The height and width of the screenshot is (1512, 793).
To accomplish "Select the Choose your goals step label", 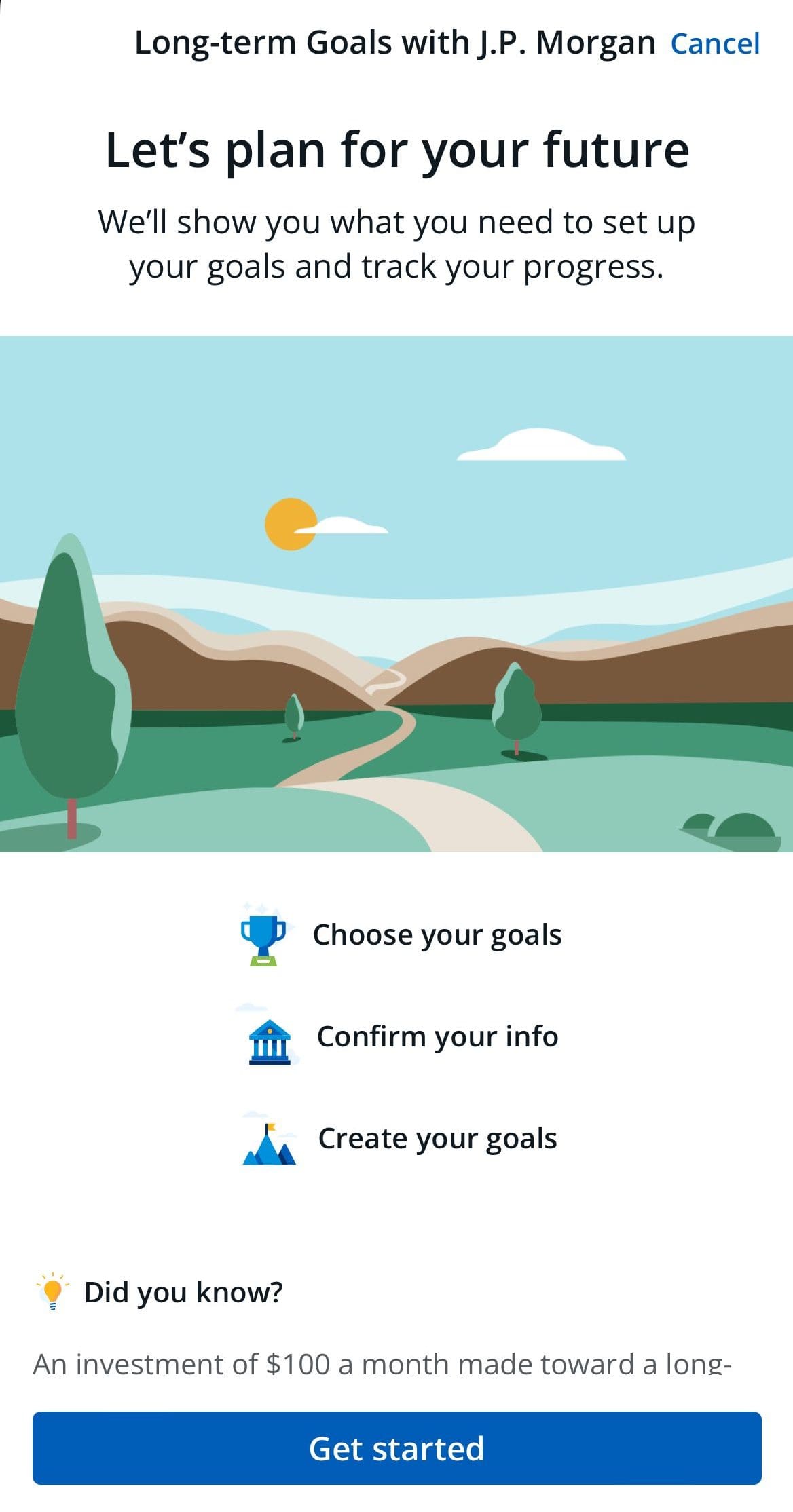I will point(439,934).
